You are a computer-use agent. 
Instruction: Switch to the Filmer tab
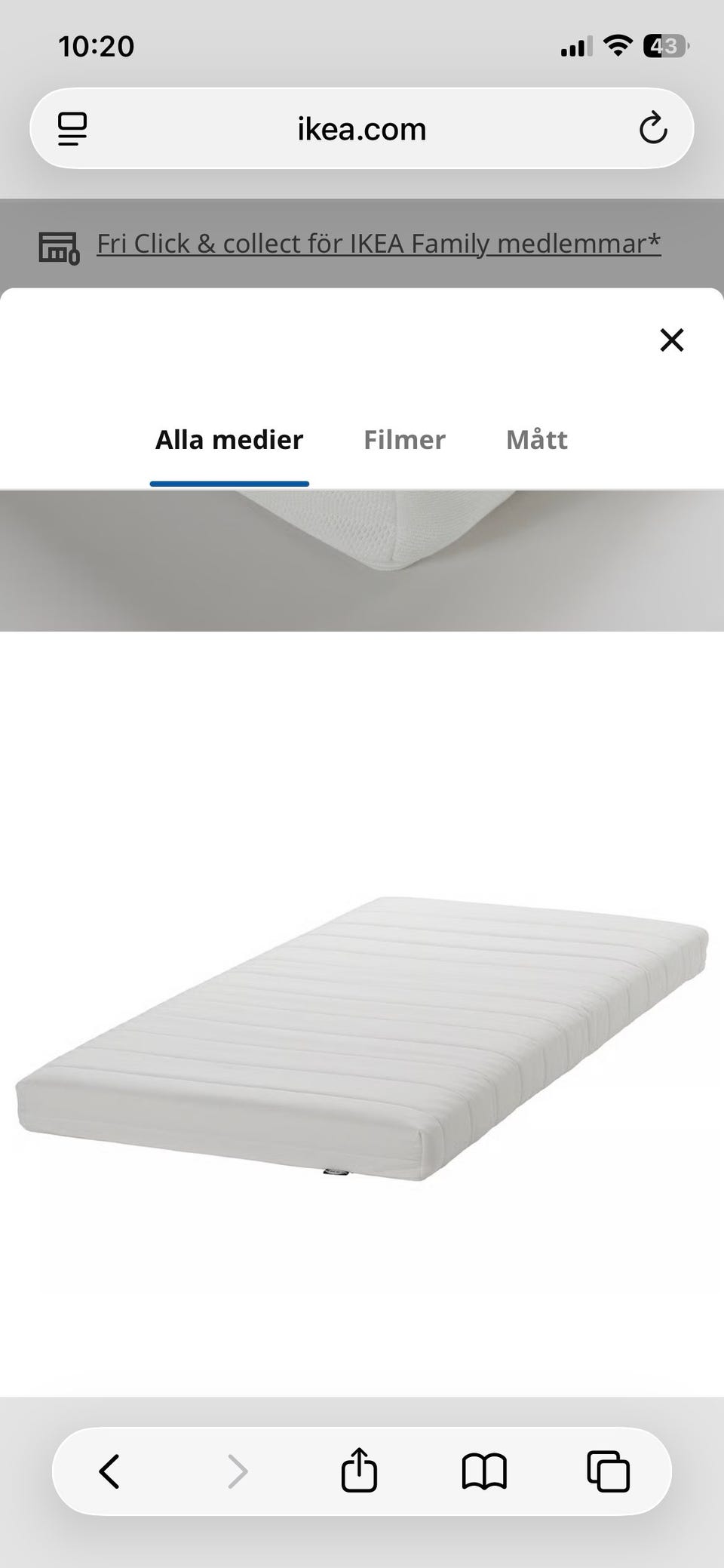click(x=404, y=439)
